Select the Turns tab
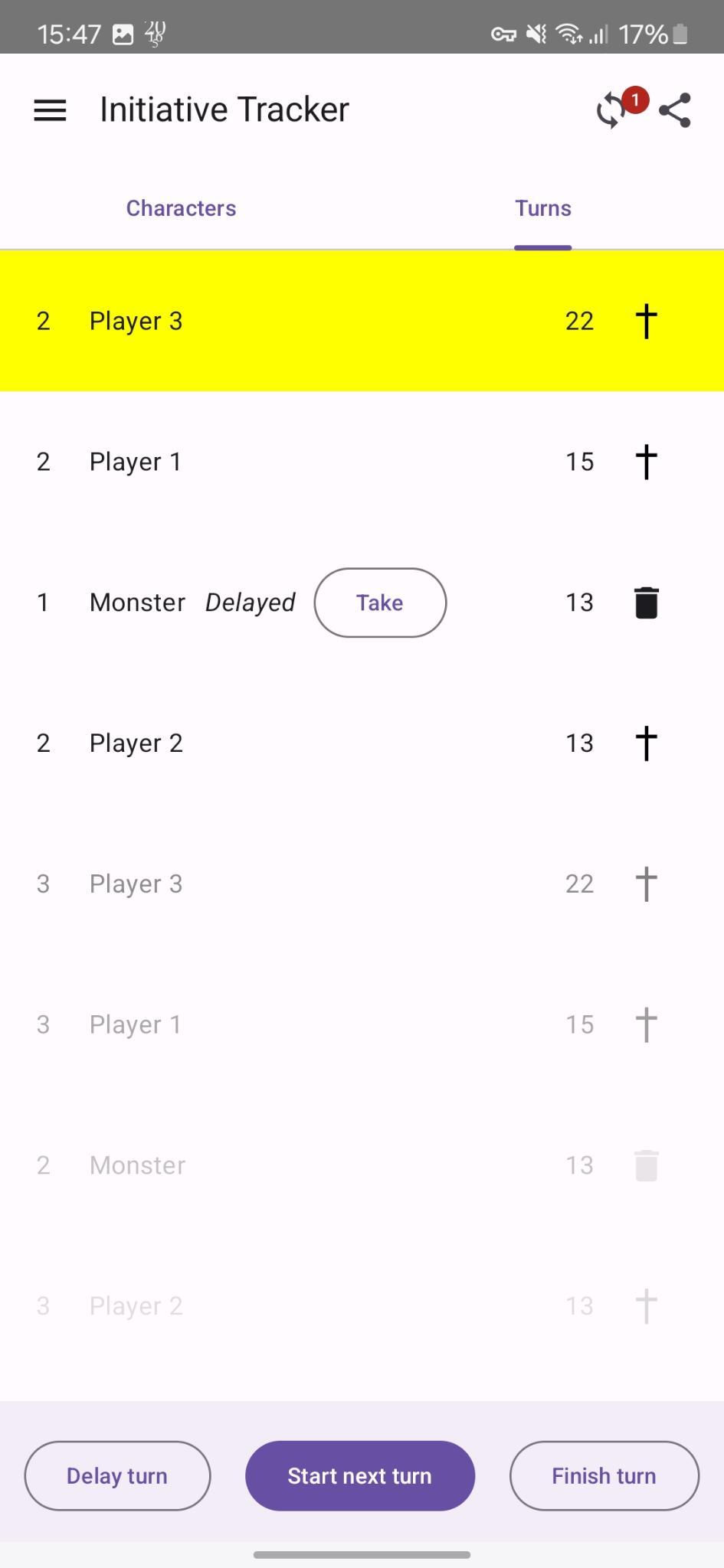This screenshot has height=1568, width=724. point(542,208)
